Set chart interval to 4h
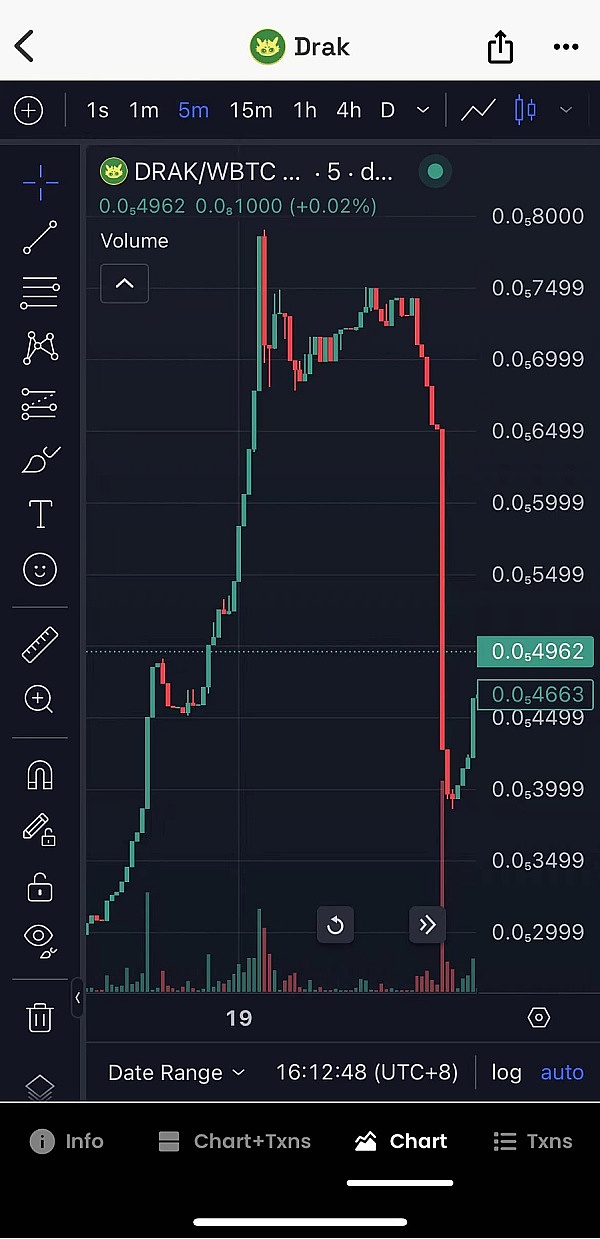 [x=348, y=110]
